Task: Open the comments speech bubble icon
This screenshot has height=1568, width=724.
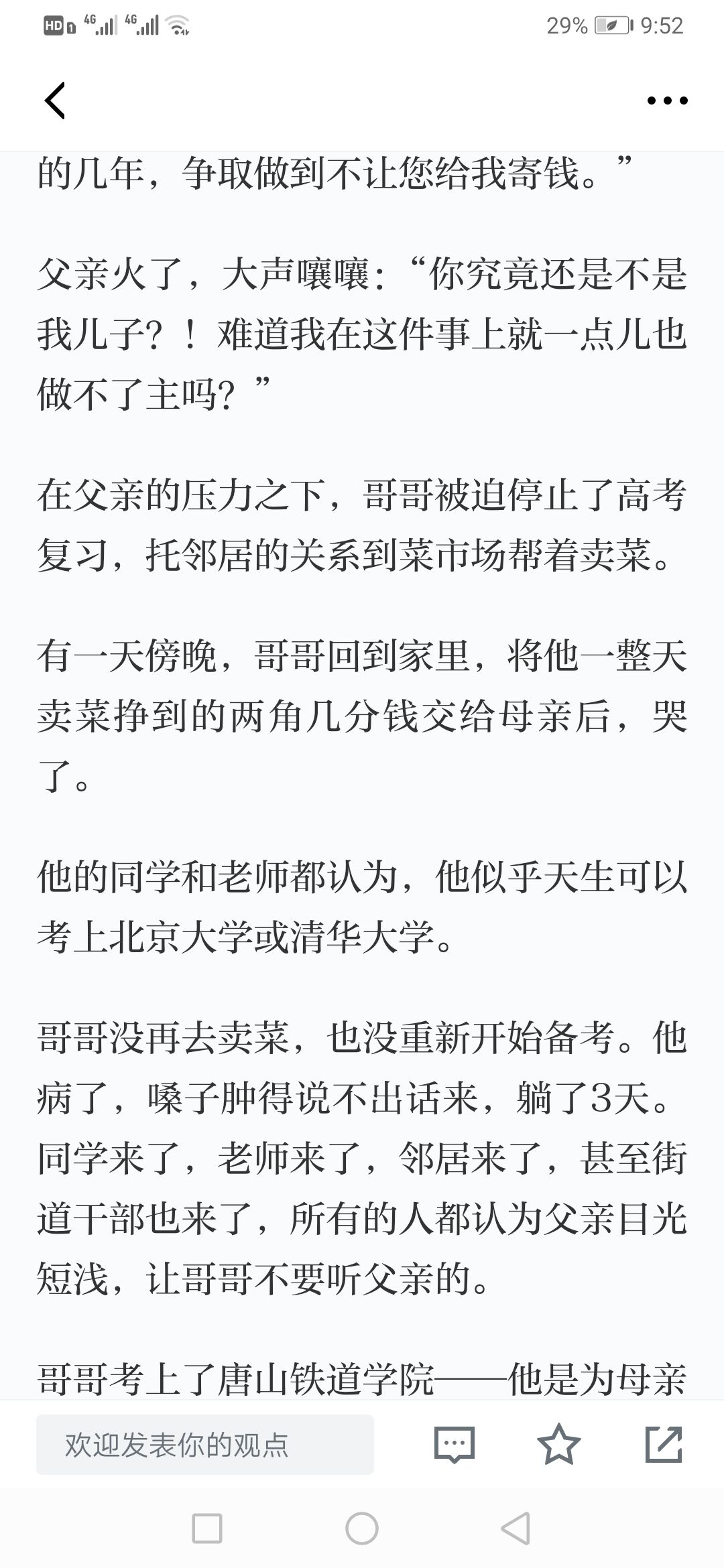Action: tap(455, 1445)
